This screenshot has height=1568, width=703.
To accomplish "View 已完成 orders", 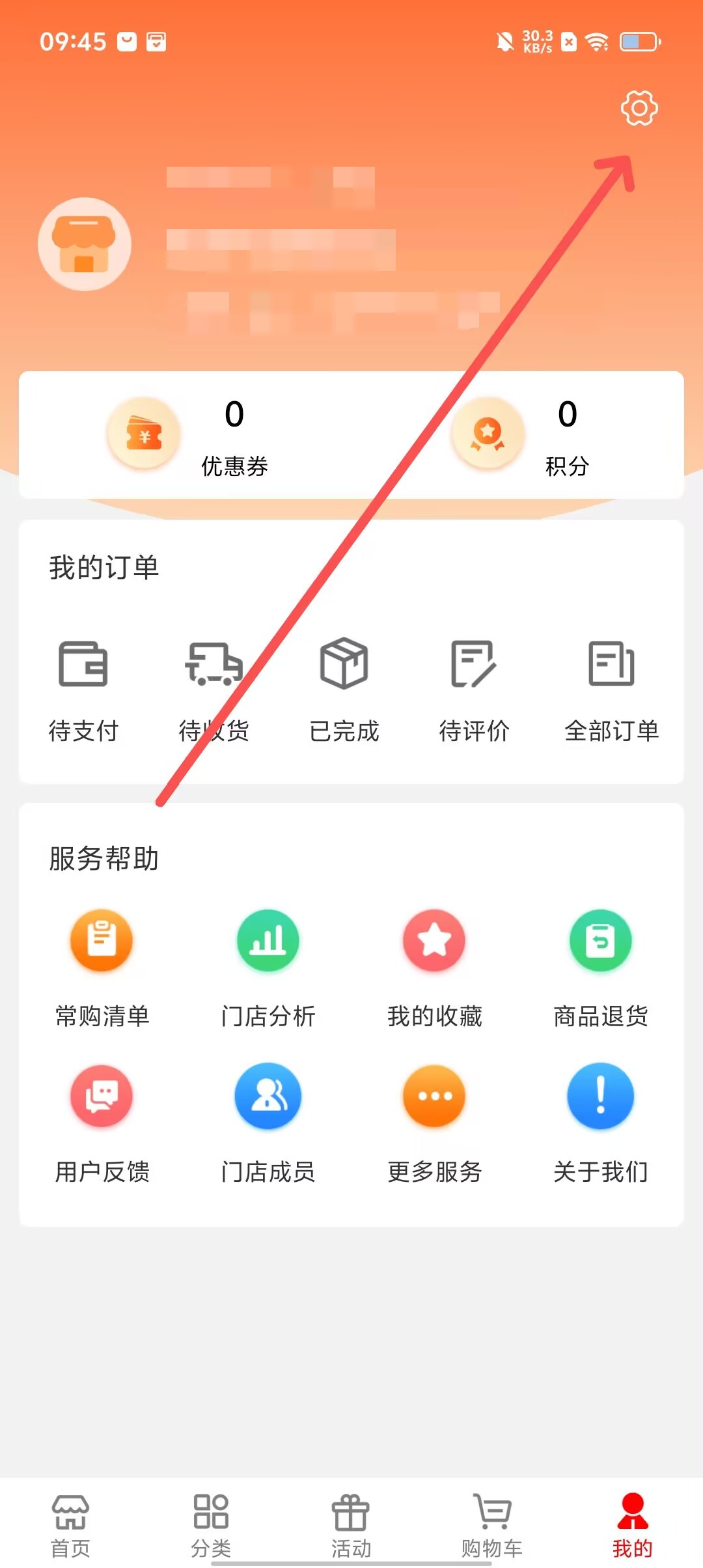I will (x=344, y=690).
